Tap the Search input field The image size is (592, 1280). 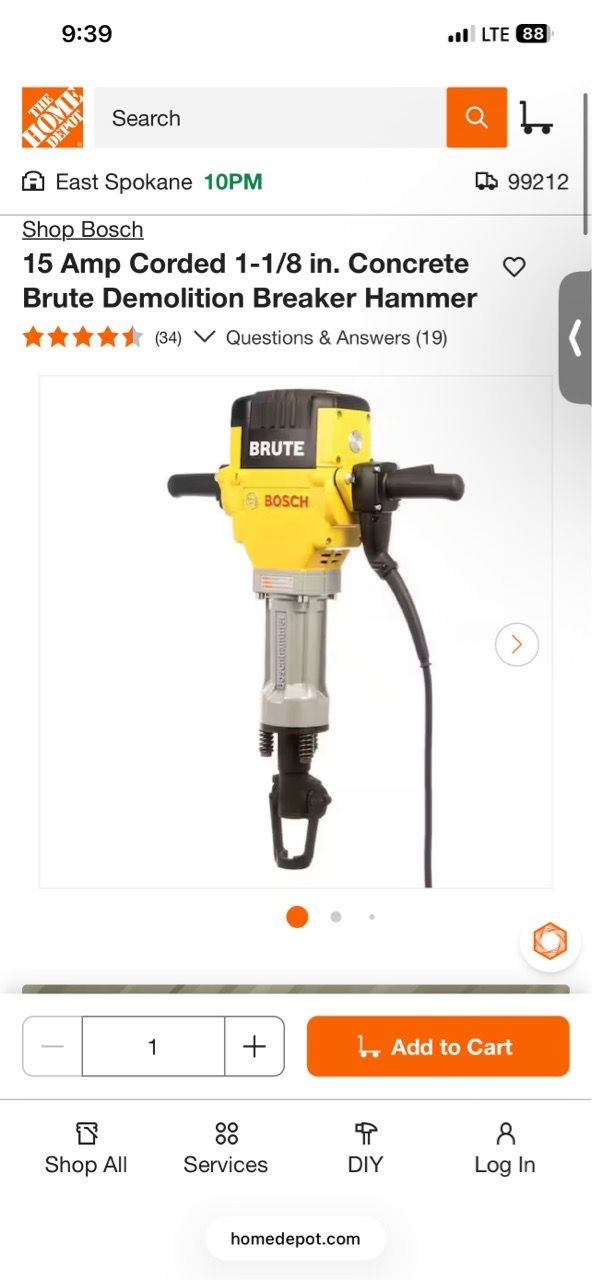point(270,118)
